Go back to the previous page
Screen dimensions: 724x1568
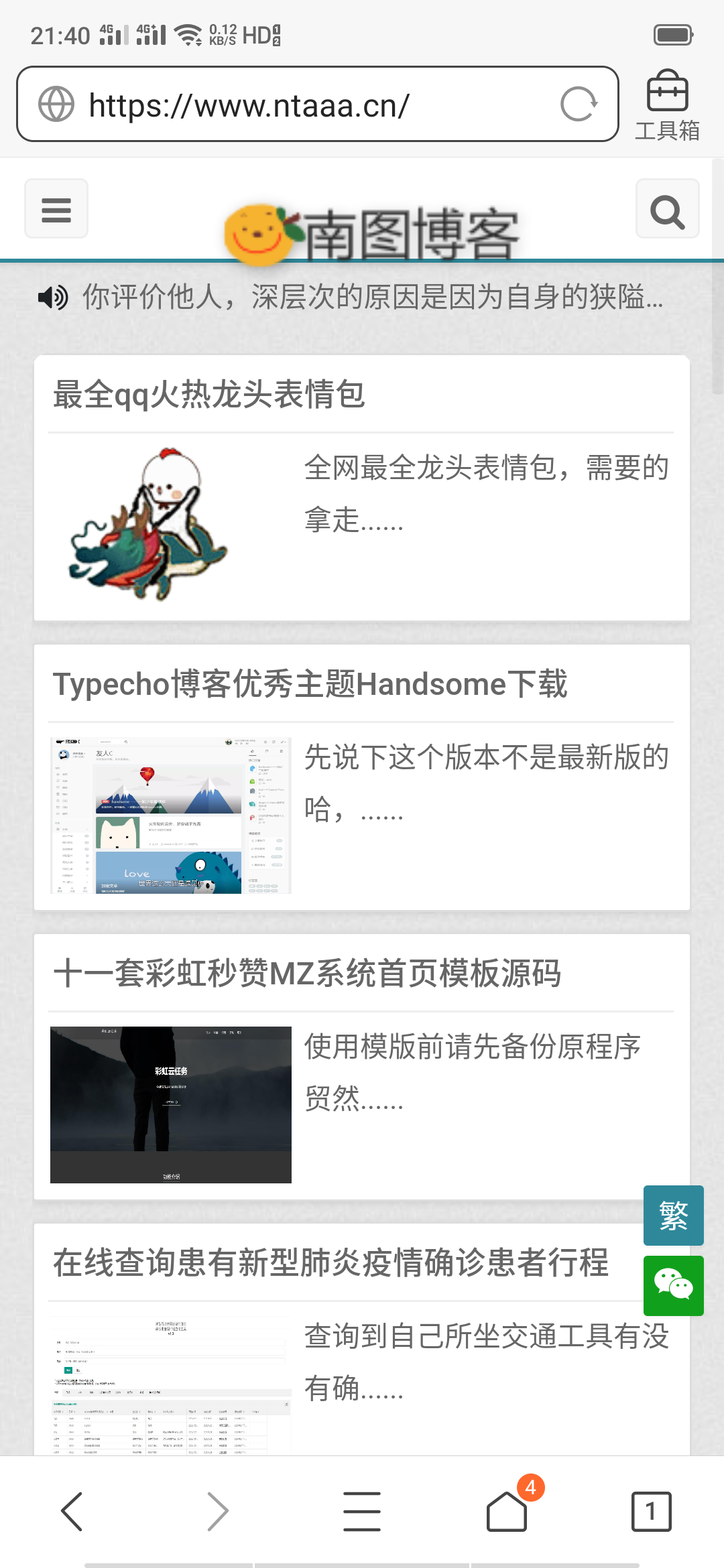click(x=72, y=1511)
